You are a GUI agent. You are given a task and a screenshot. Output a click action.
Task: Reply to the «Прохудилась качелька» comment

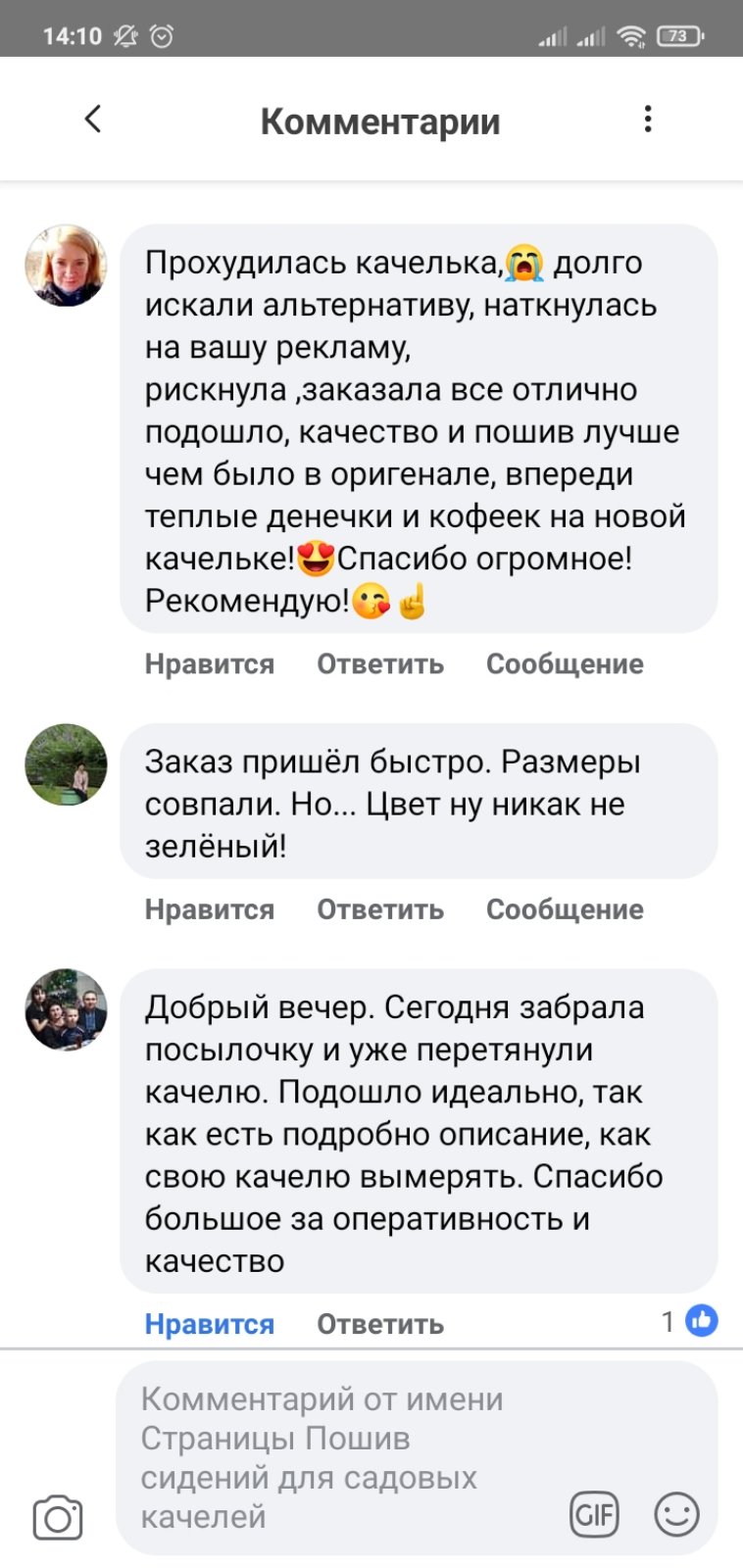pyautogui.click(x=380, y=663)
